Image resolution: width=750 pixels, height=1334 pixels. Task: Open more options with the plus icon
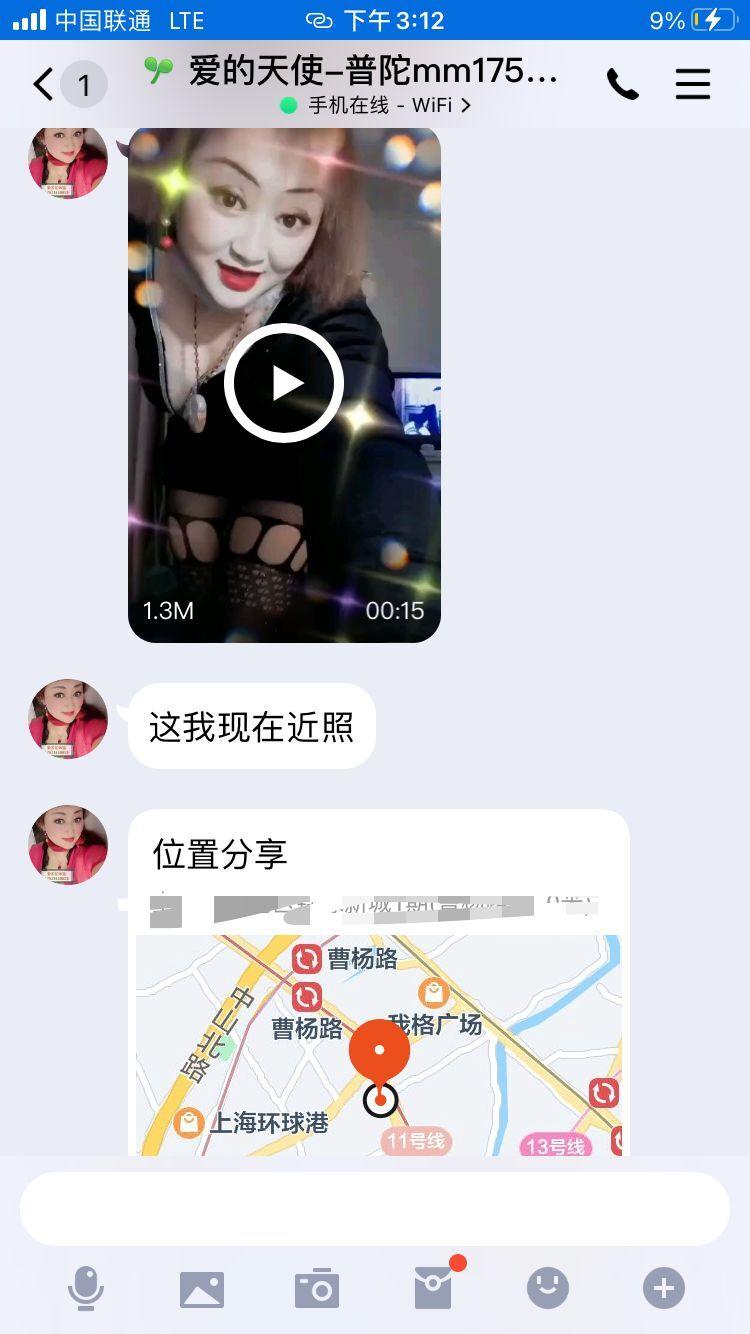click(x=664, y=1288)
